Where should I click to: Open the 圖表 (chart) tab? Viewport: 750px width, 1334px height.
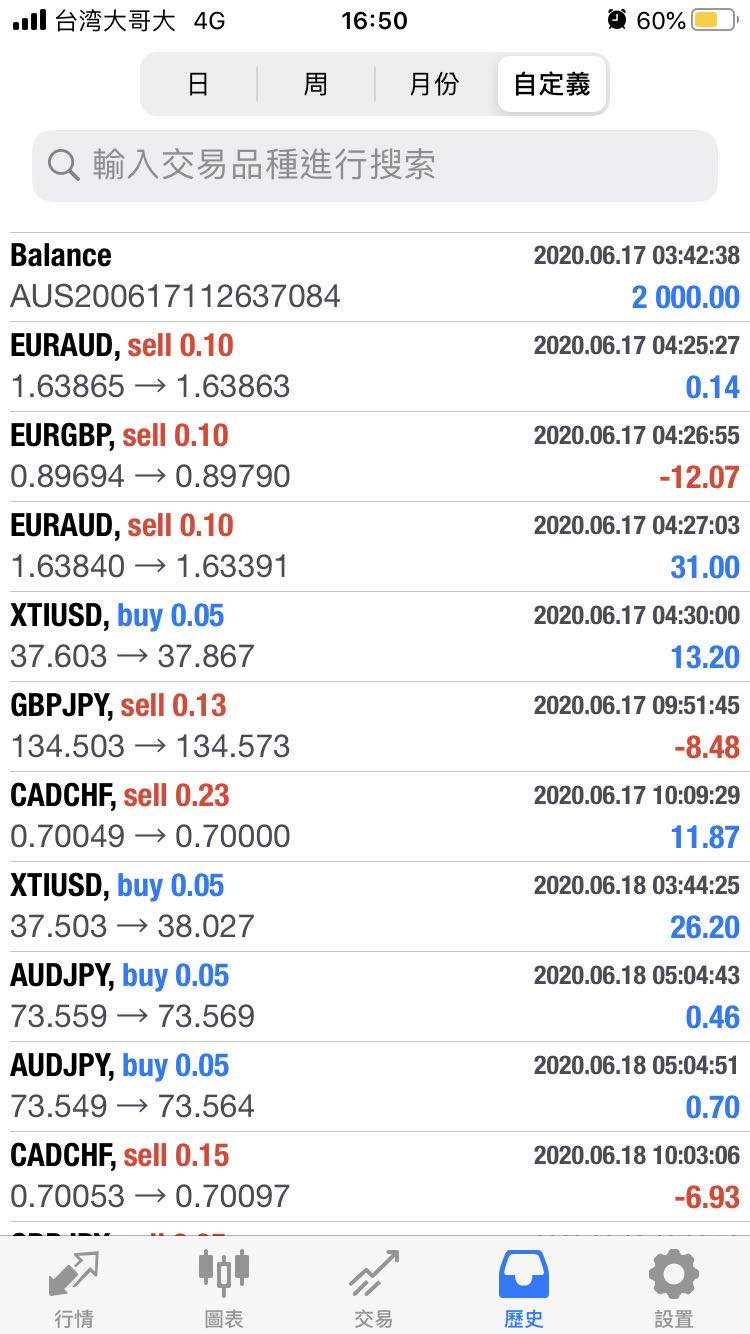click(x=224, y=1288)
